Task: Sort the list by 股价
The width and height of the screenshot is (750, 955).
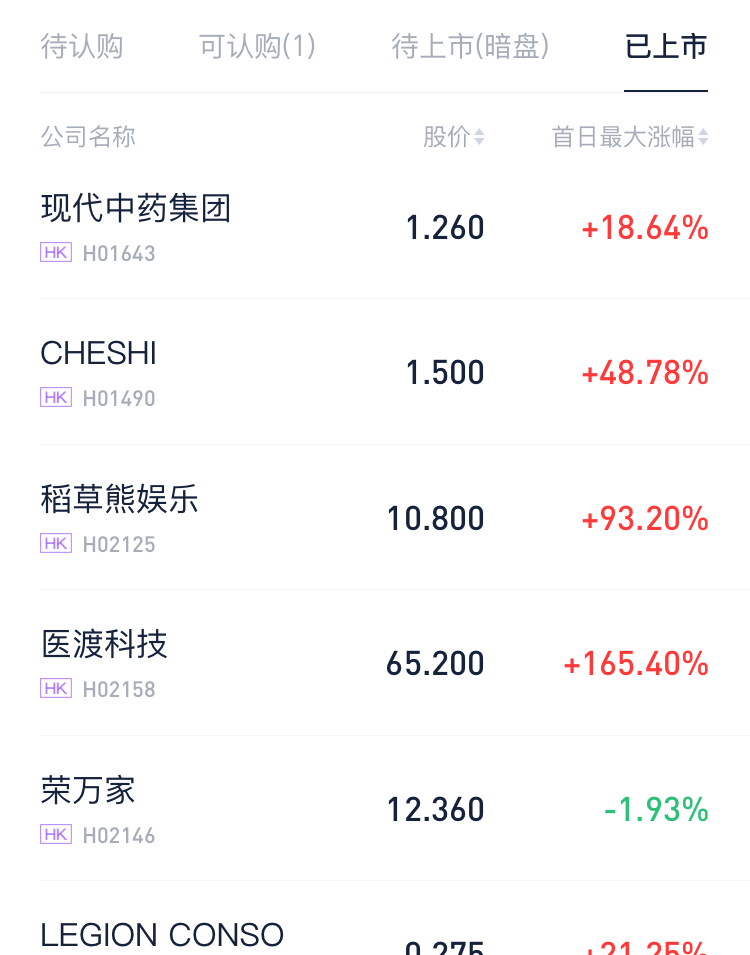Action: (453, 137)
